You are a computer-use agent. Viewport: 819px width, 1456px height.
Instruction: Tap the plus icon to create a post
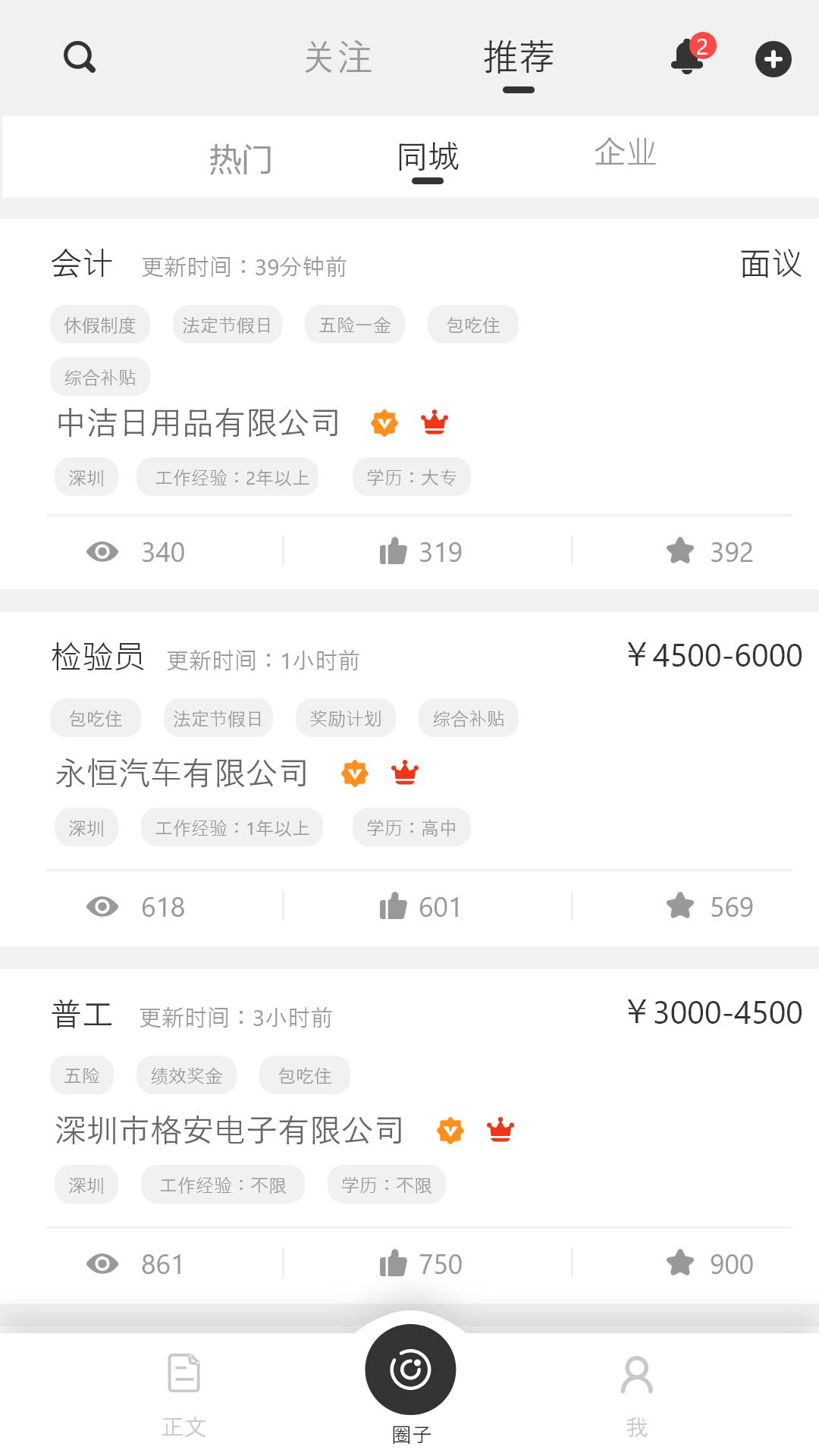pyautogui.click(x=773, y=58)
